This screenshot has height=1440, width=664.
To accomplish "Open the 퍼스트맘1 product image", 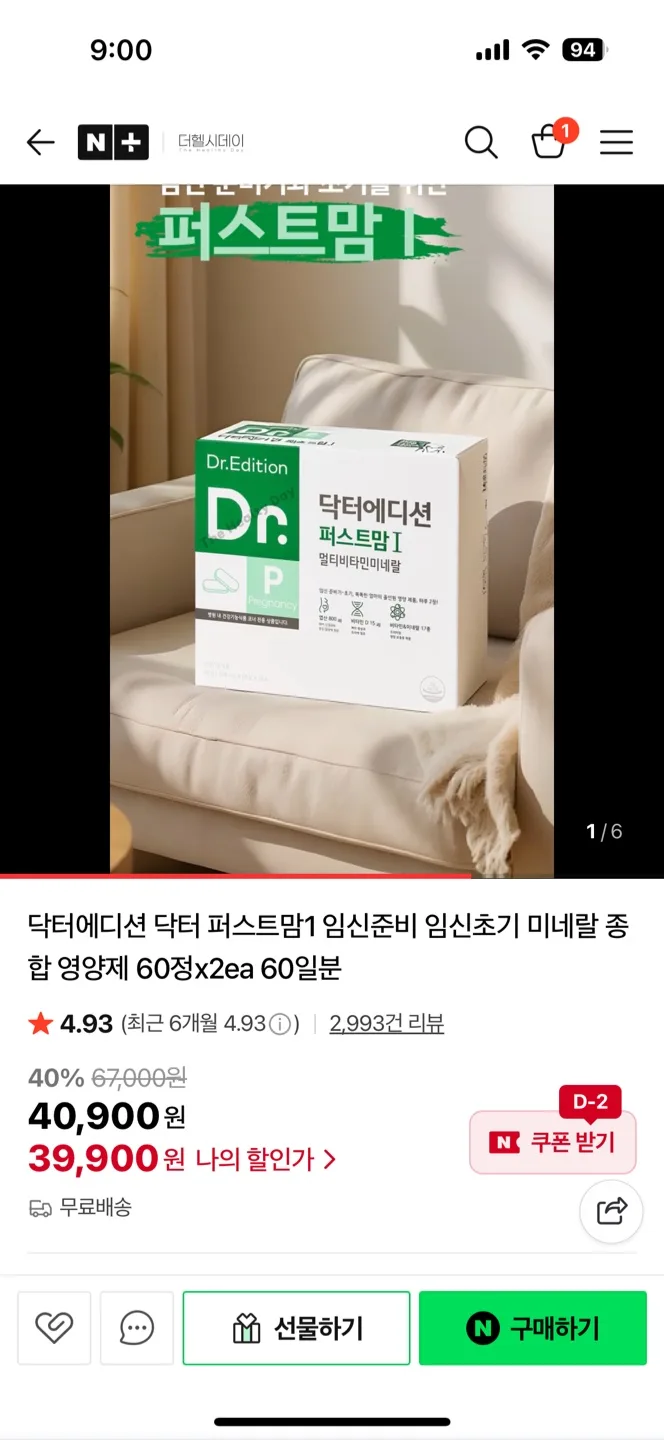I will [332, 530].
